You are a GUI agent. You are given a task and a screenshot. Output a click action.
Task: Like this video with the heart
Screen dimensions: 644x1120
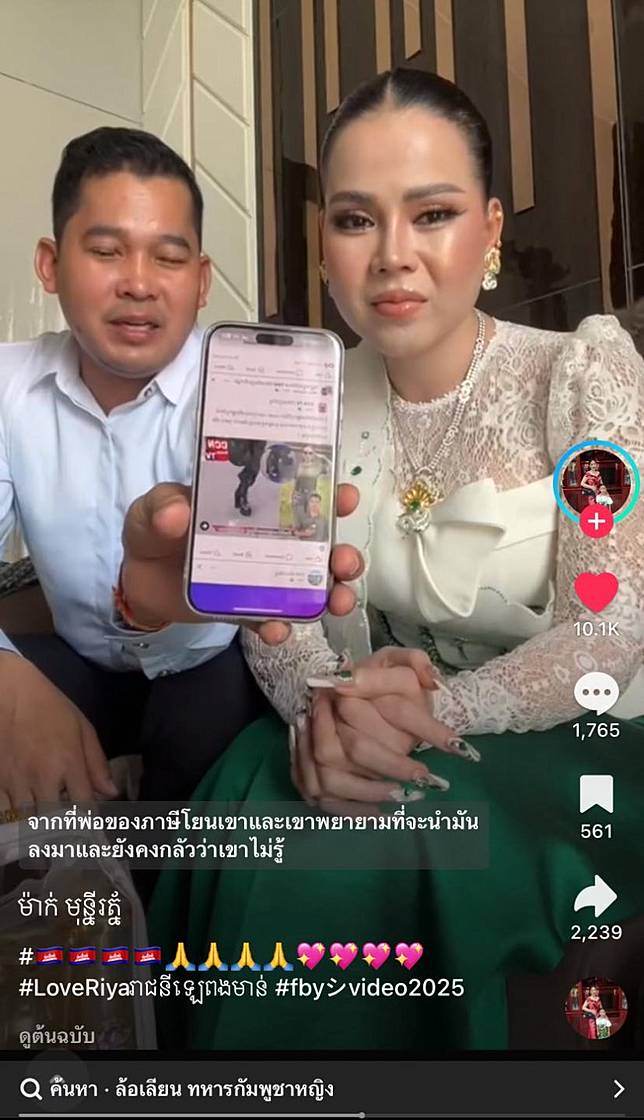596,593
